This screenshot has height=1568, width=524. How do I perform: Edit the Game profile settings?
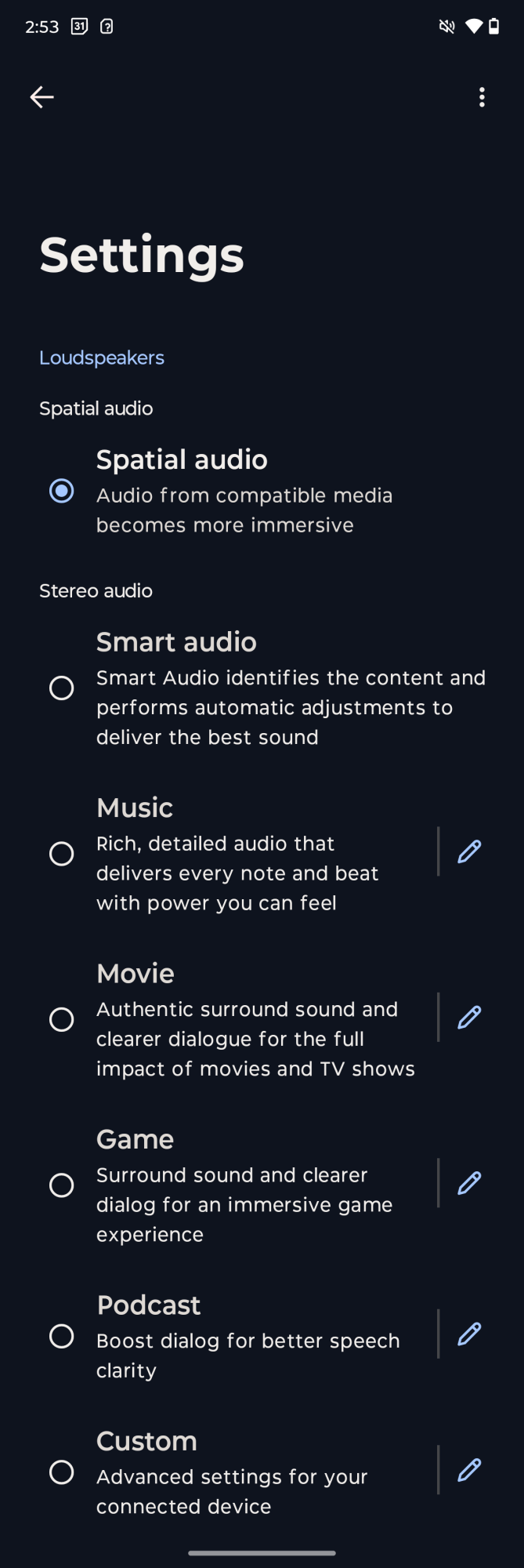tap(469, 1183)
